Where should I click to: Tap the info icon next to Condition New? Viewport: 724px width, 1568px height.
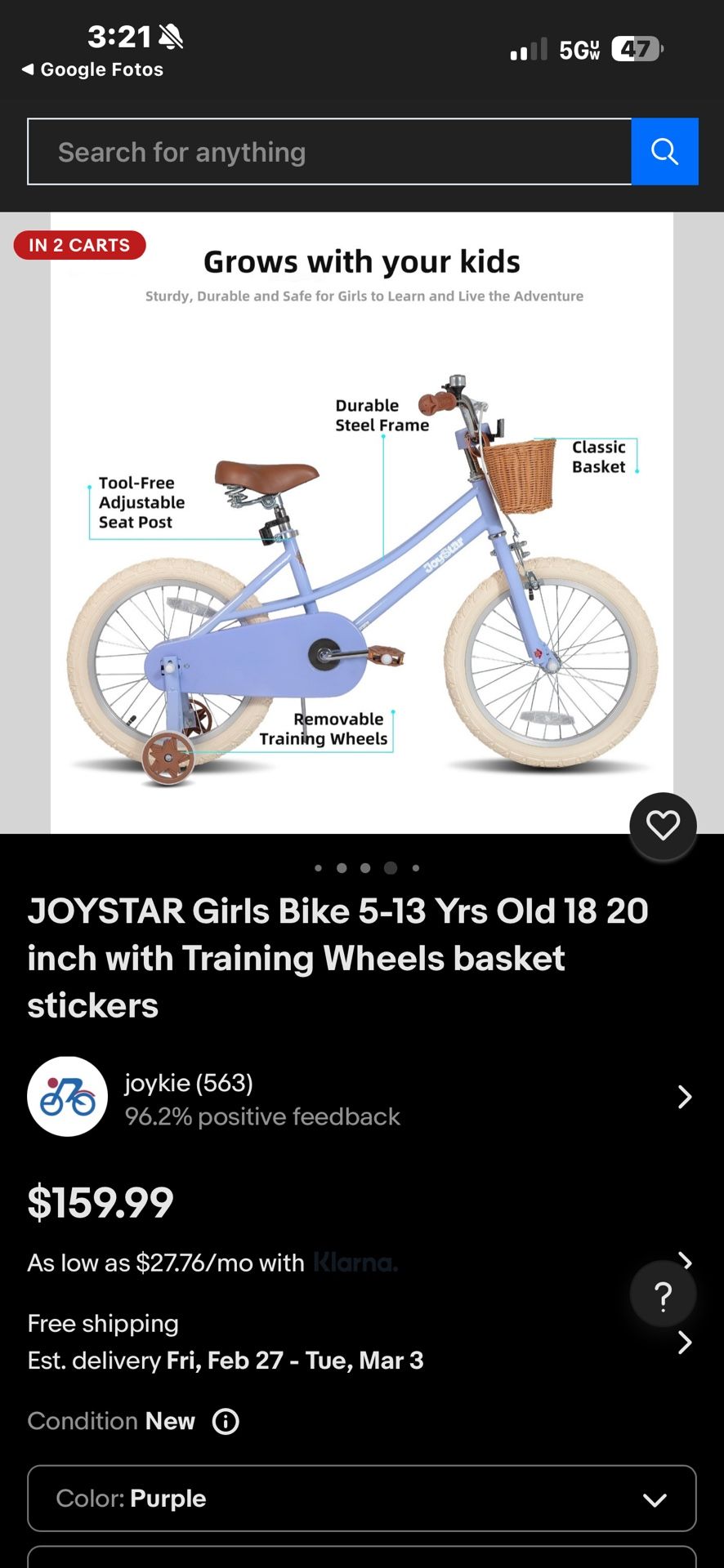pyautogui.click(x=226, y=1421)
